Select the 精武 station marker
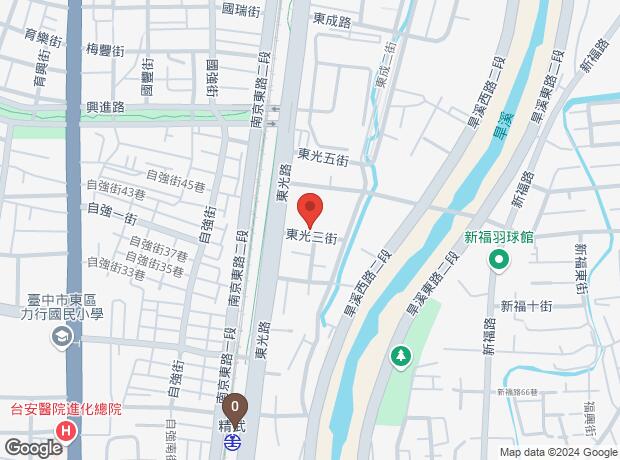The height and width of the screenshot is (460, 620). [x=232, y=440]
